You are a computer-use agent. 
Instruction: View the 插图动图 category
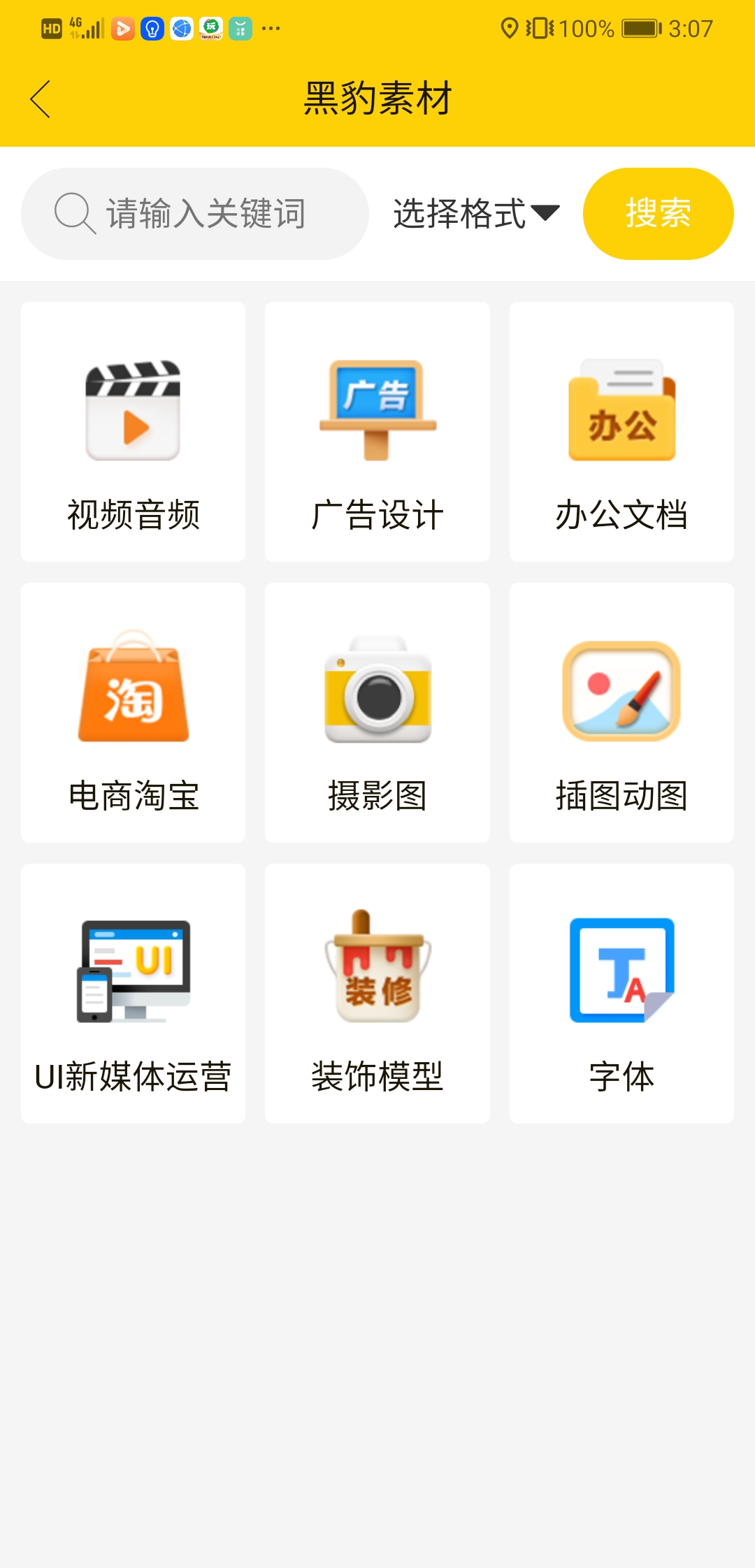(621, 713)
